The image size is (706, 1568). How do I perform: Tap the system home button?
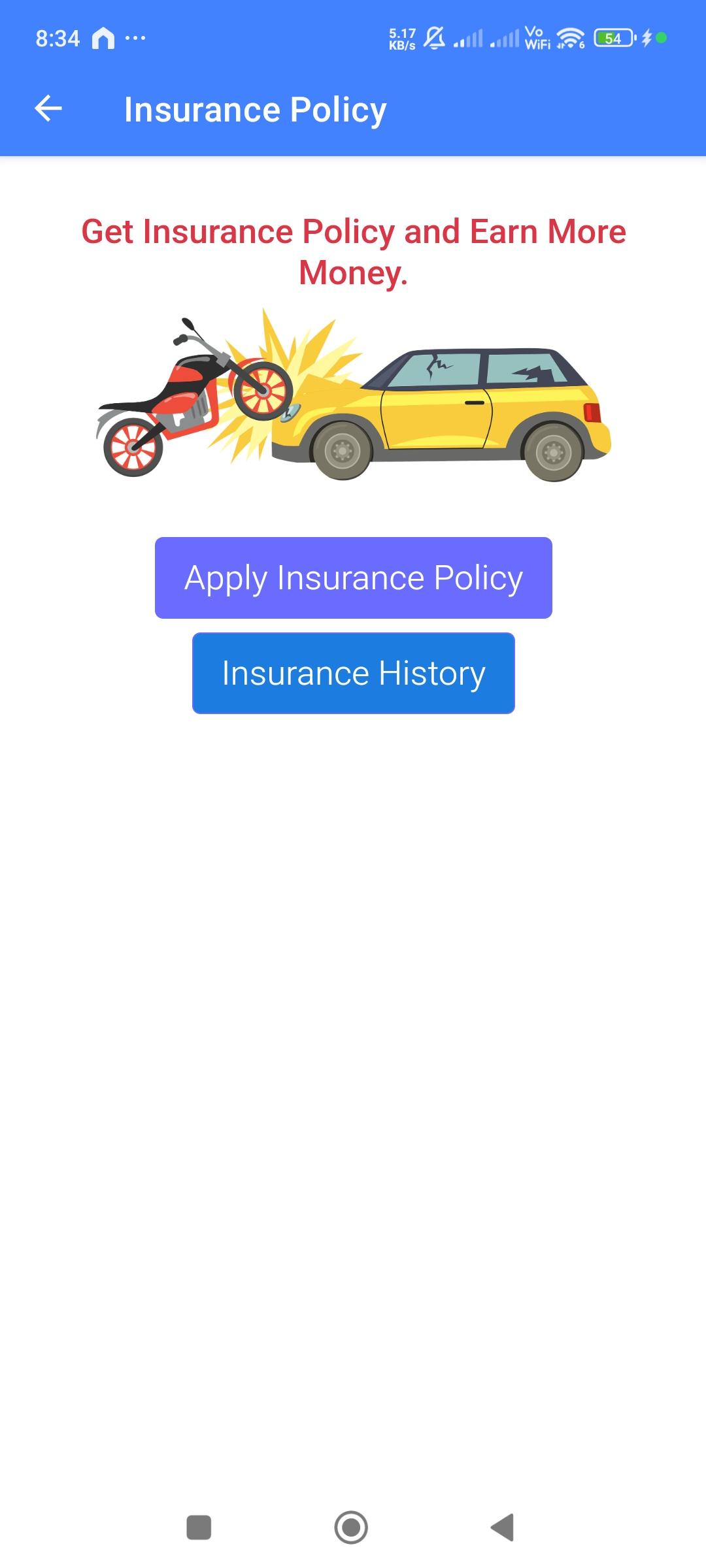[351, 1527]
